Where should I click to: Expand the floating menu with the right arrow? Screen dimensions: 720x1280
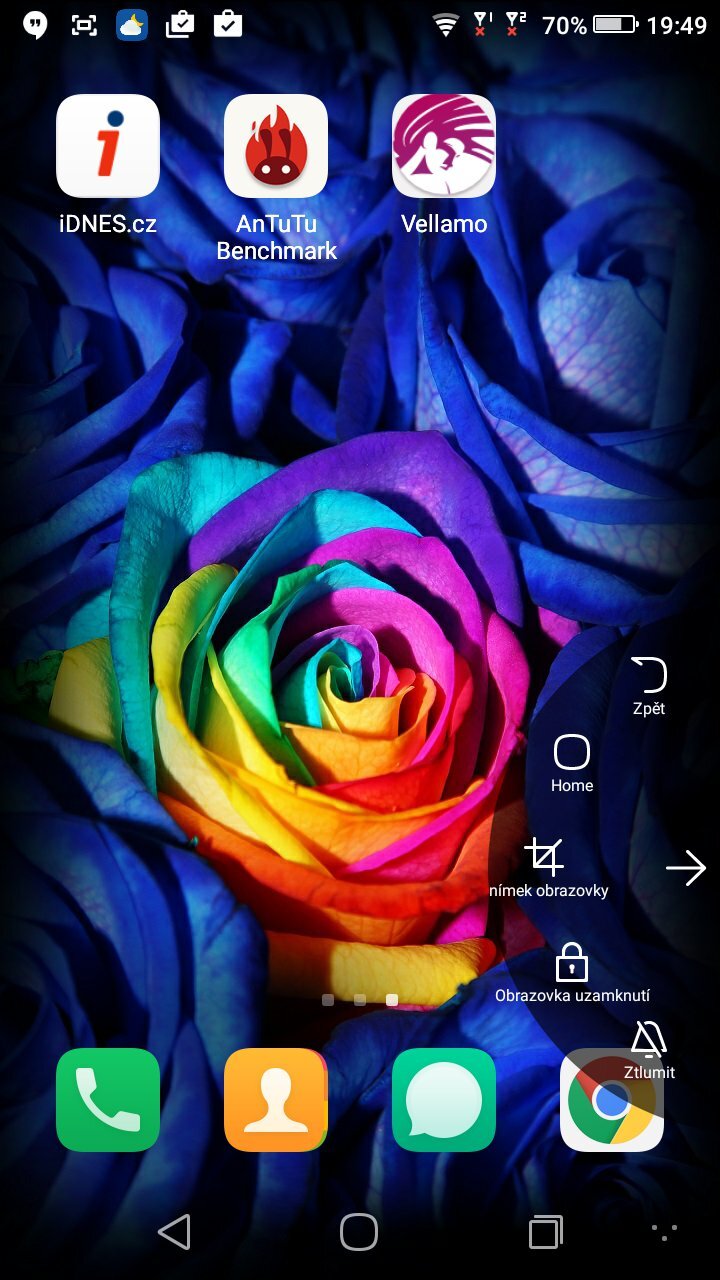686,867
